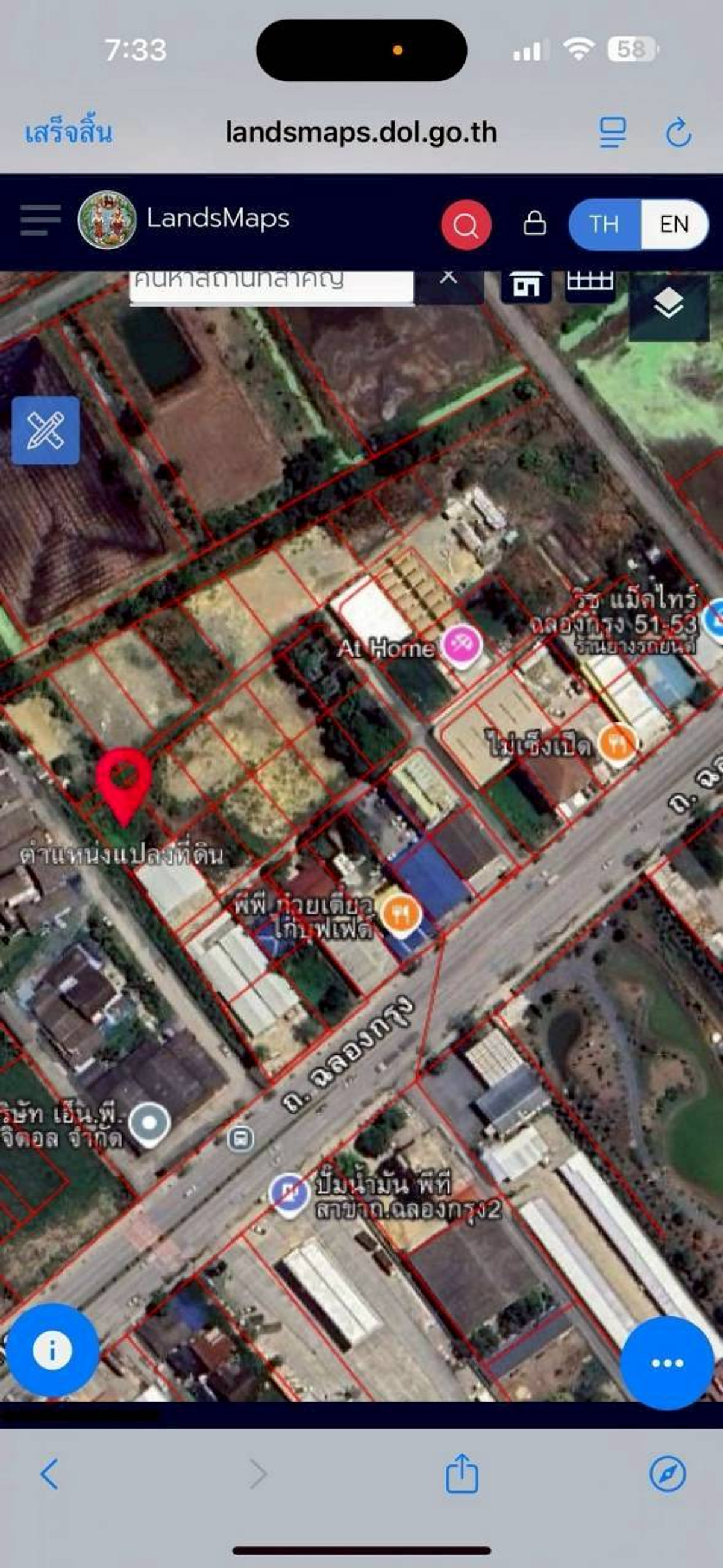Switch language to EN

click(x=674, y=224)
